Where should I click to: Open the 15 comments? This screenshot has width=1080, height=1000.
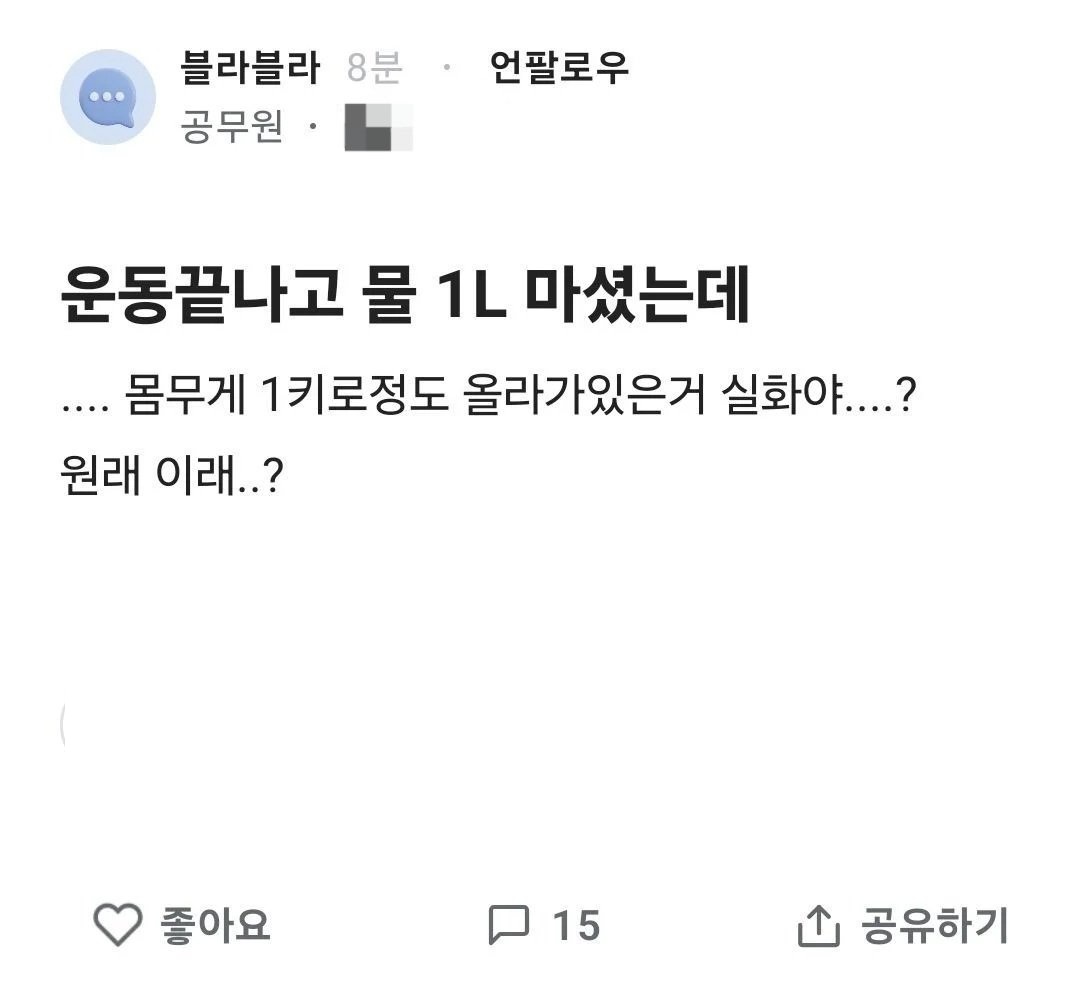tap(544, 925)
